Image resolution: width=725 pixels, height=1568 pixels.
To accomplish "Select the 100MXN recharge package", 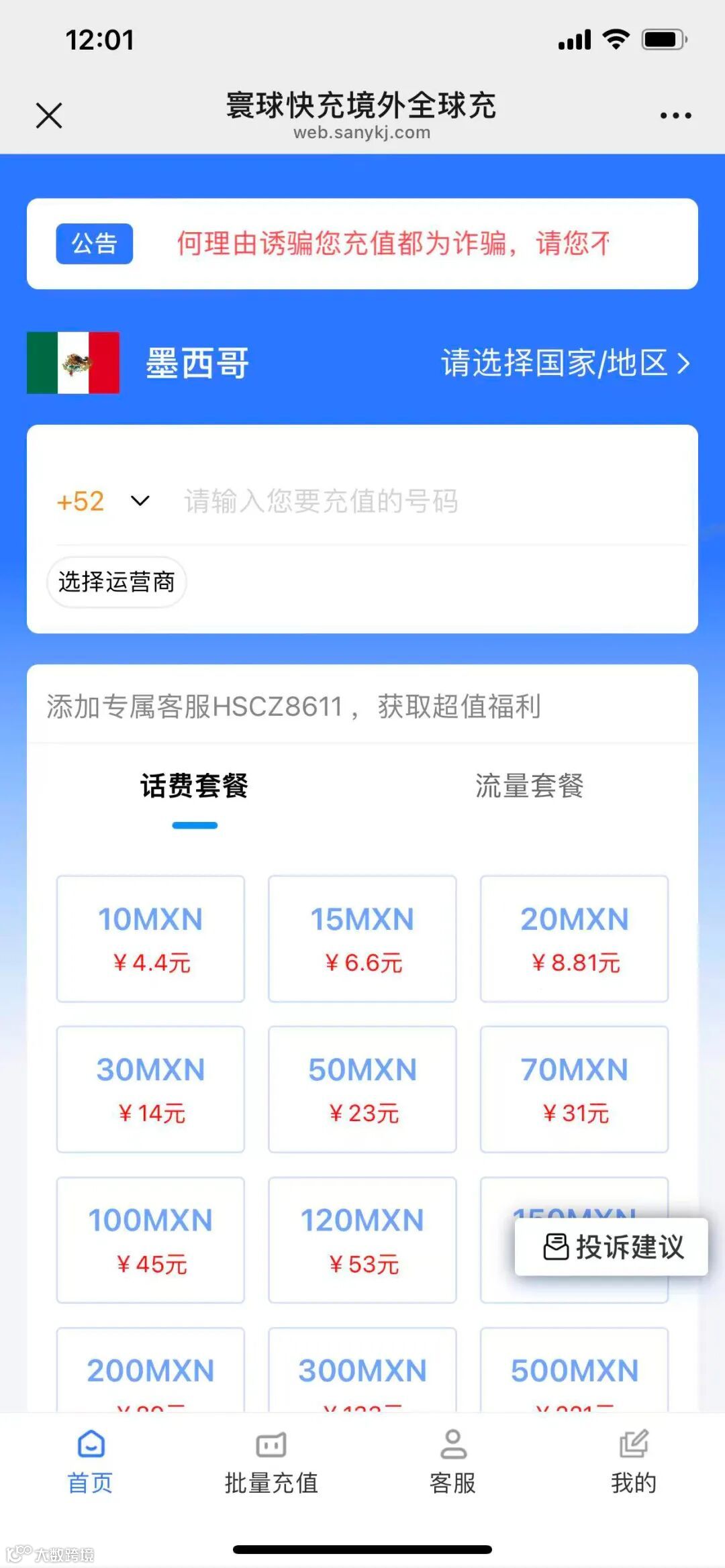I will click(150, 1239).
